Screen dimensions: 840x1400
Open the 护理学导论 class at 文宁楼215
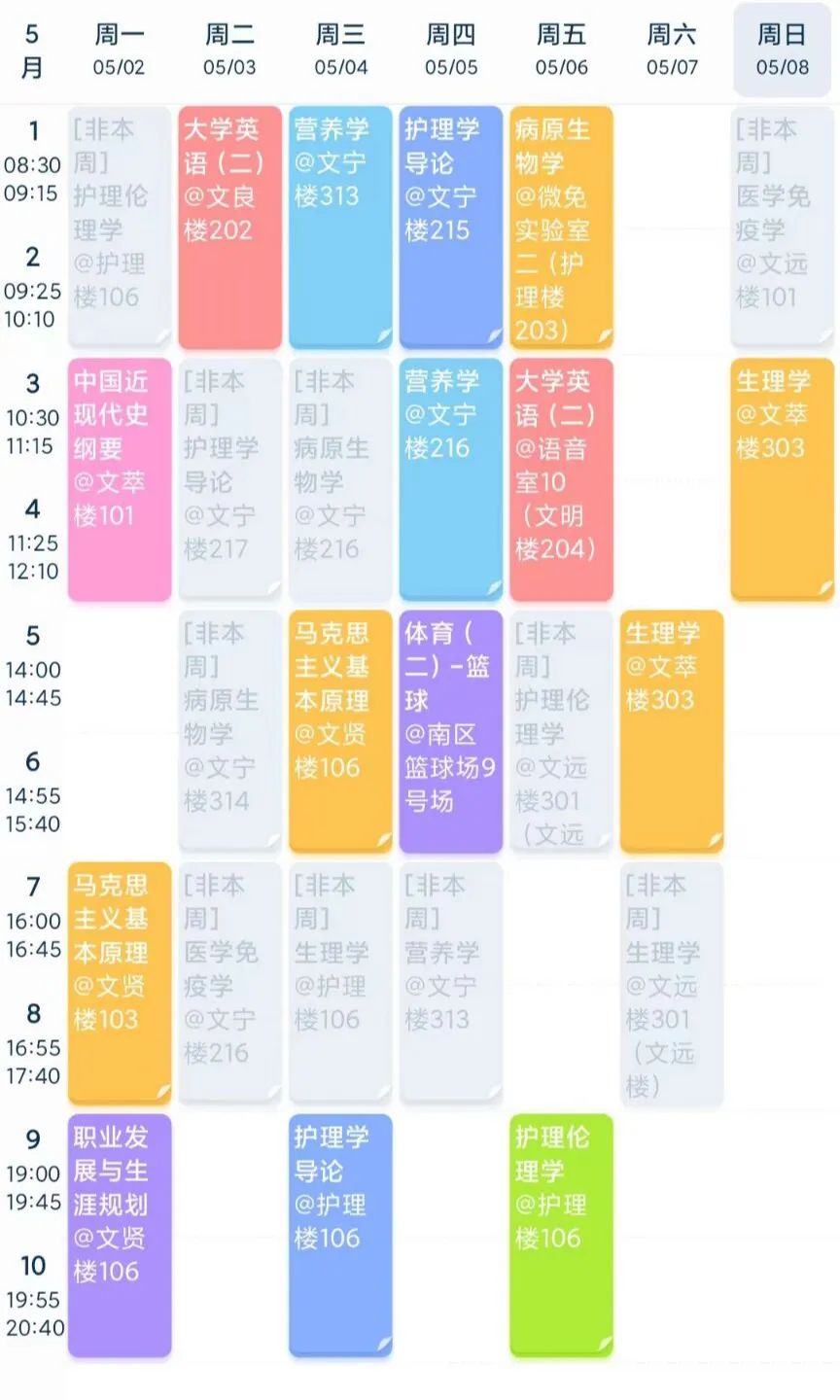click(x=450, y=227)
